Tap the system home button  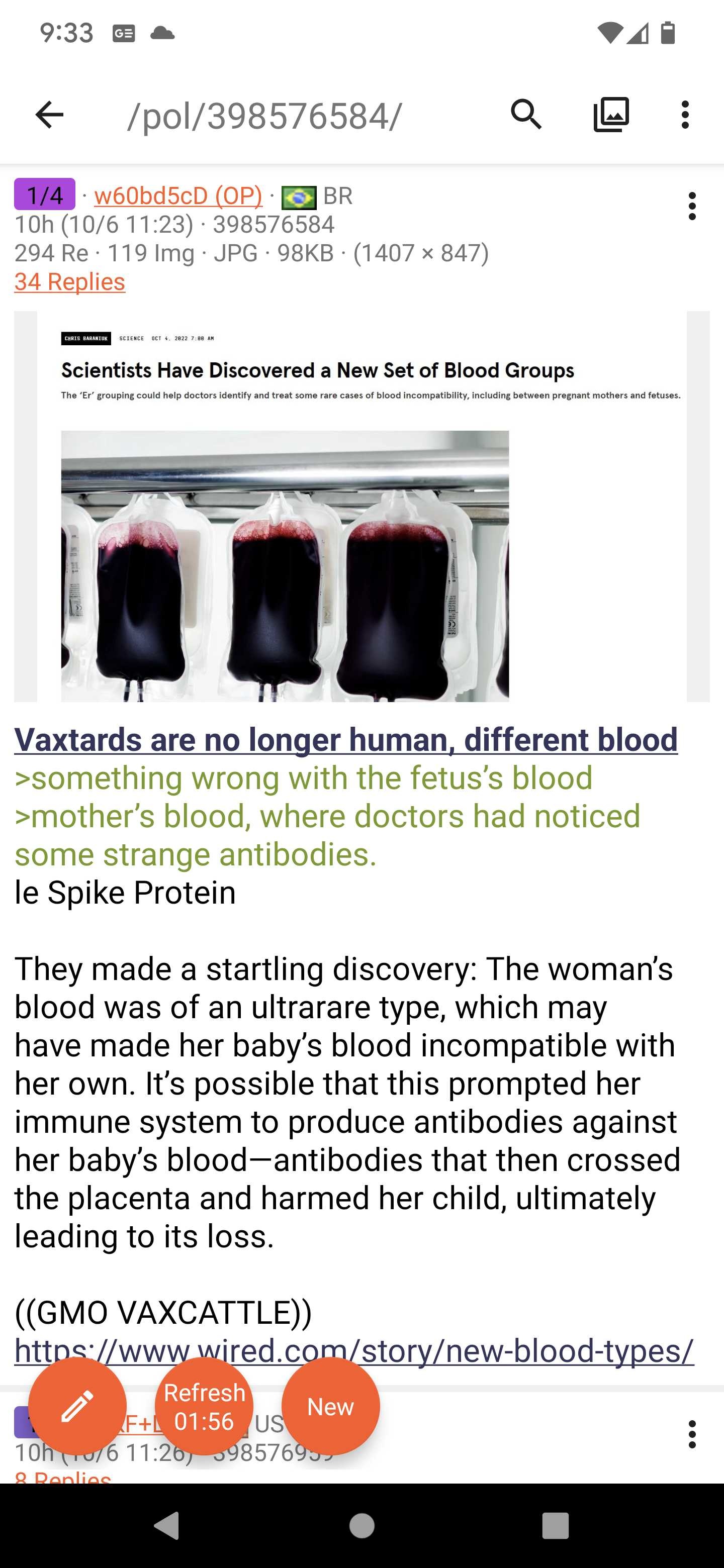pos(361,1526)
